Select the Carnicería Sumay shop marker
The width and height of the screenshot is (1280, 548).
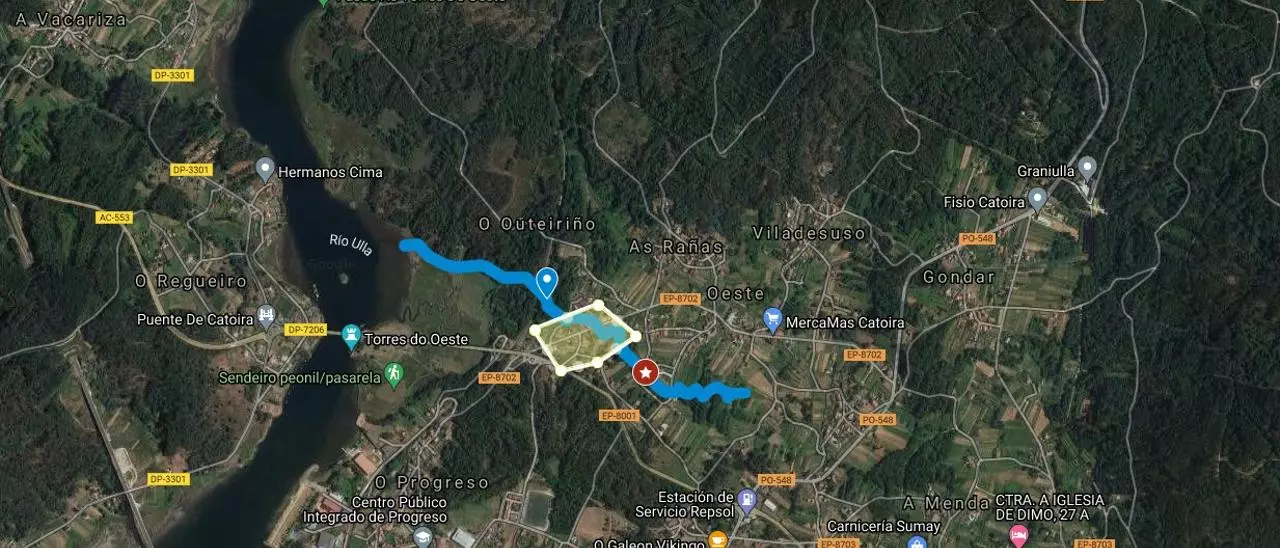(917, 543)
